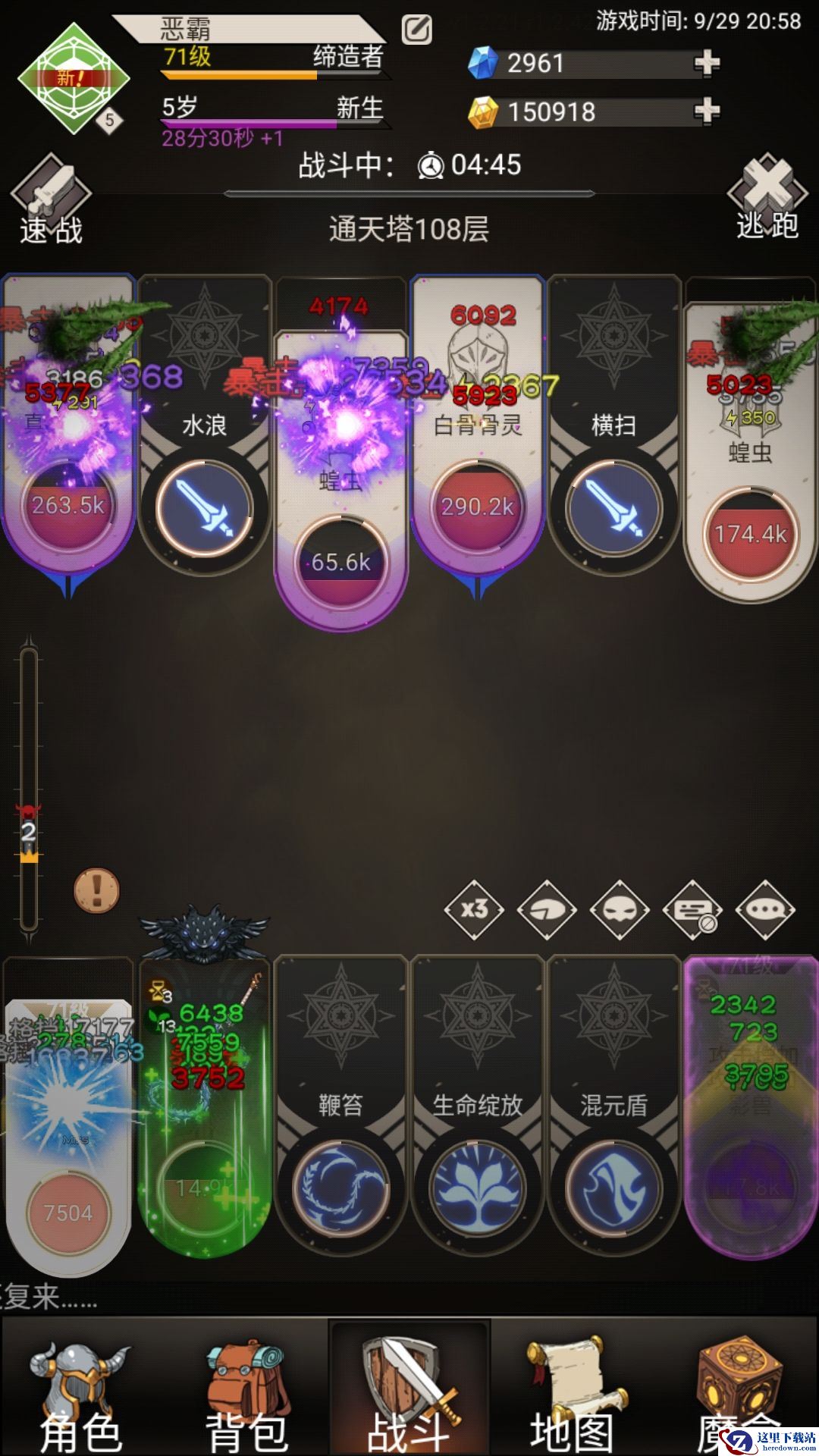Image resolution: width=819 pixels, height=1456 pixels.
Task: Add more gold coins with the plus button
Action: [x=706, y=111]
